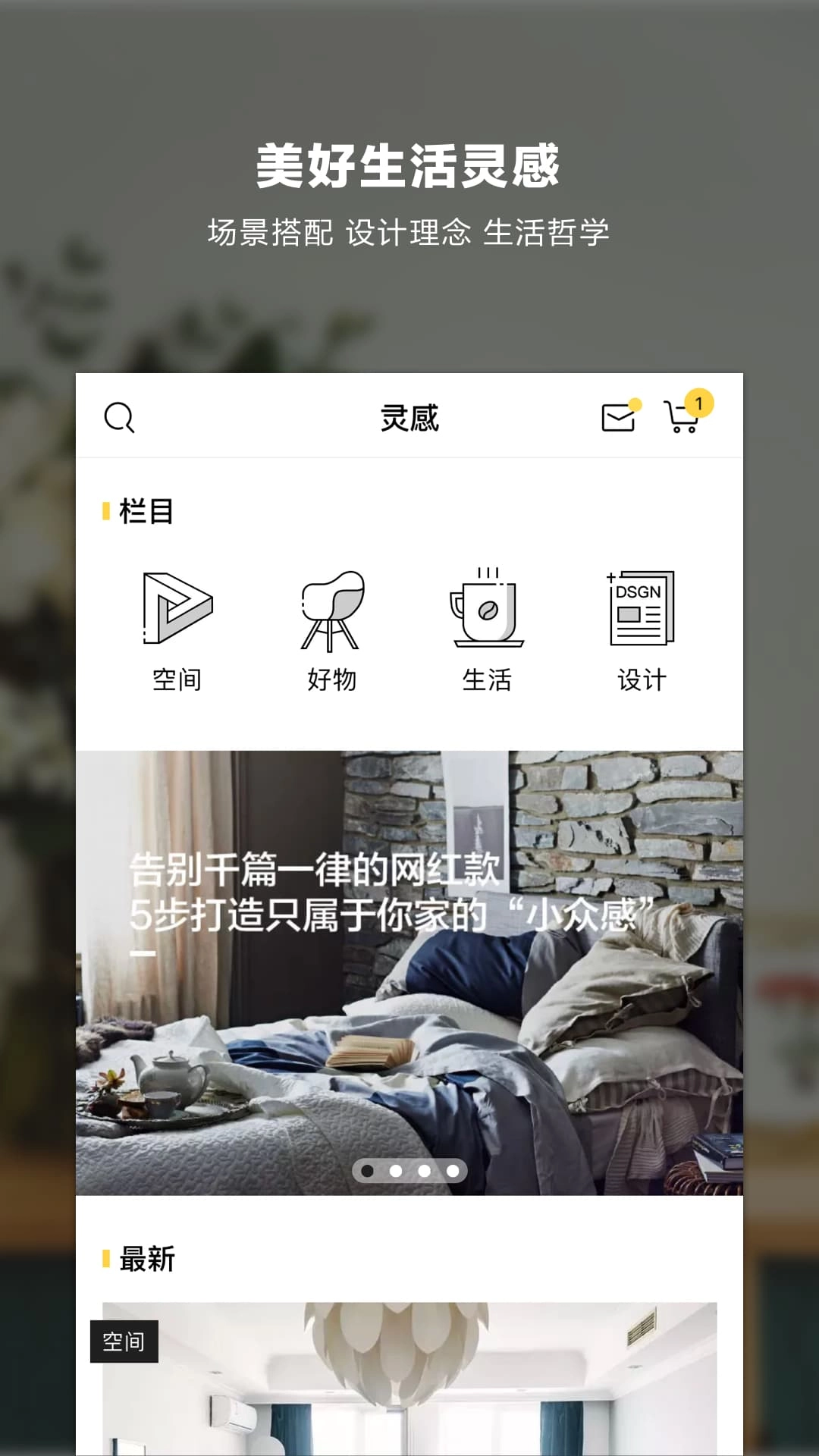
Task: Tap the 灵感 page title
Action: click(x=409, y=418)
